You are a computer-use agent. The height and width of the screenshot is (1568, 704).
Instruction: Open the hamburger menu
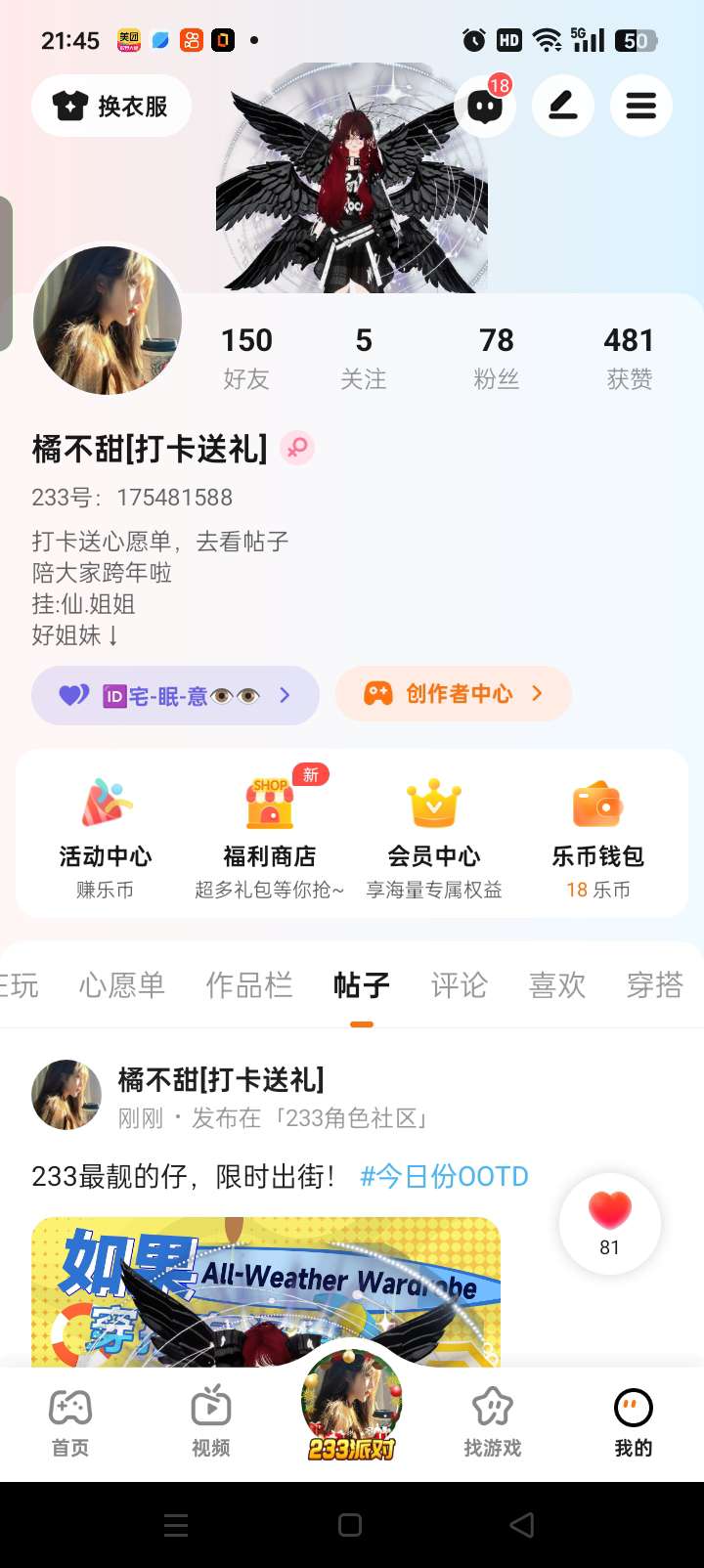coord(641,106)
